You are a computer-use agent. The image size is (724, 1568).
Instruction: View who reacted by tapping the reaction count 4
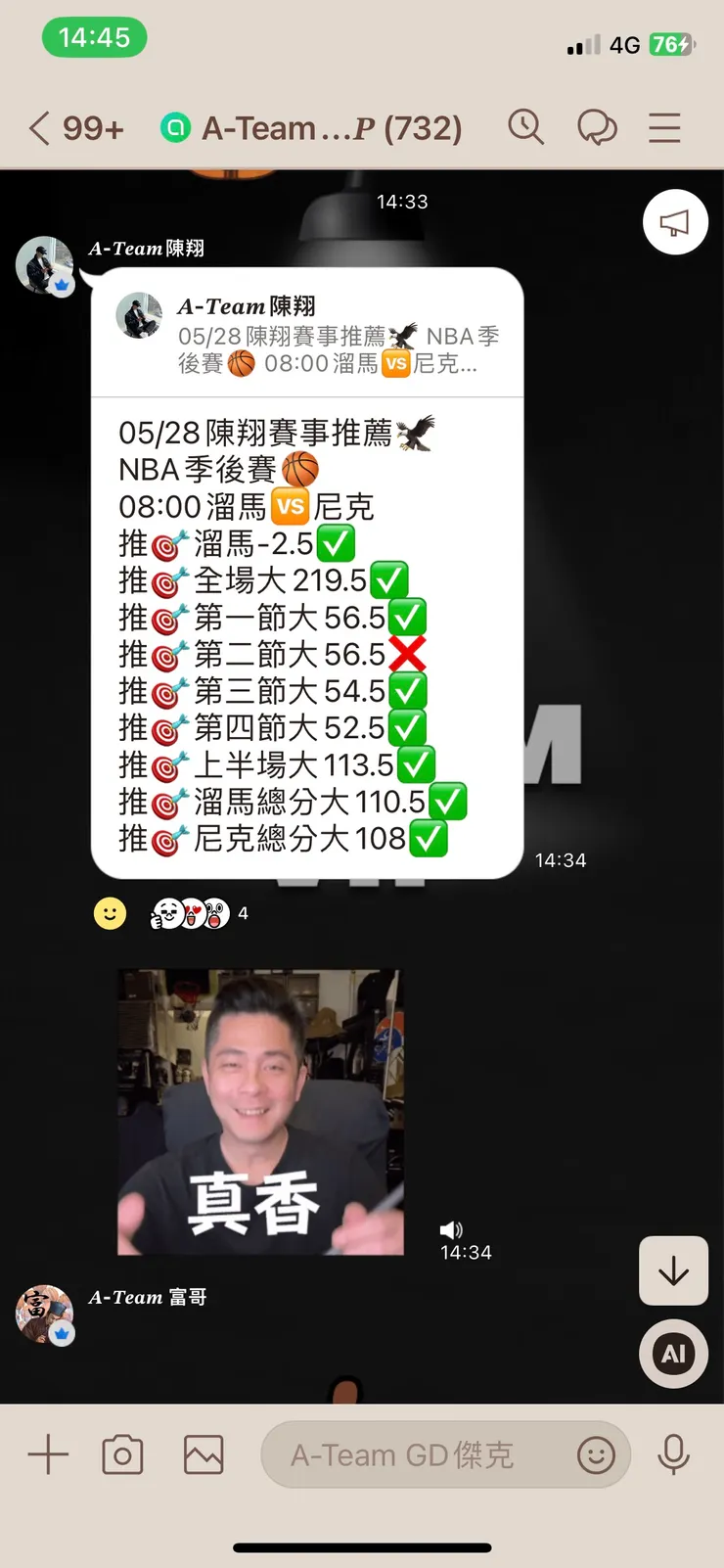point(241,914)
